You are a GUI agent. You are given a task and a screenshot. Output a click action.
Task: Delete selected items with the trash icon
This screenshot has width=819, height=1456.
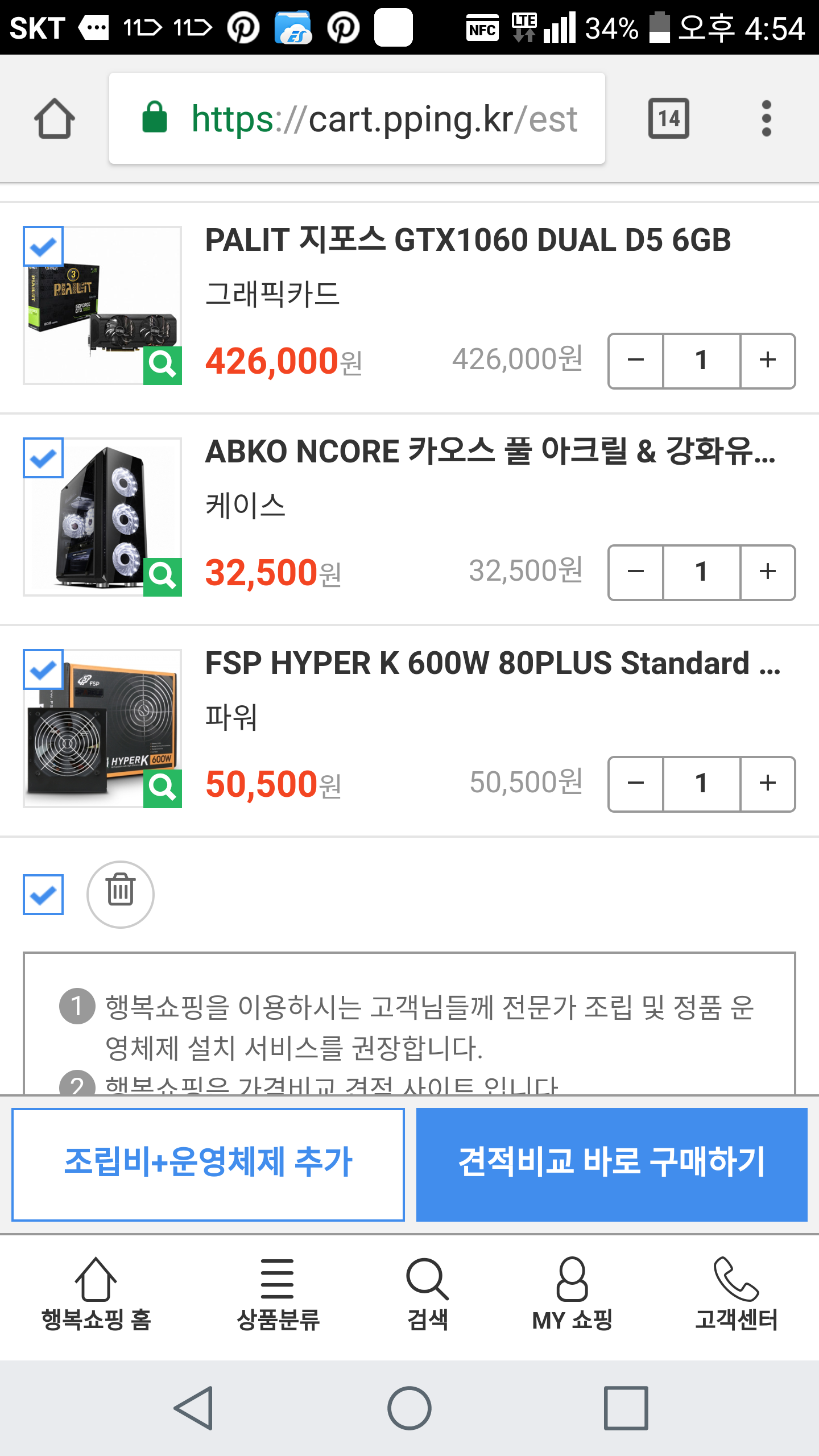coord(120,894)
